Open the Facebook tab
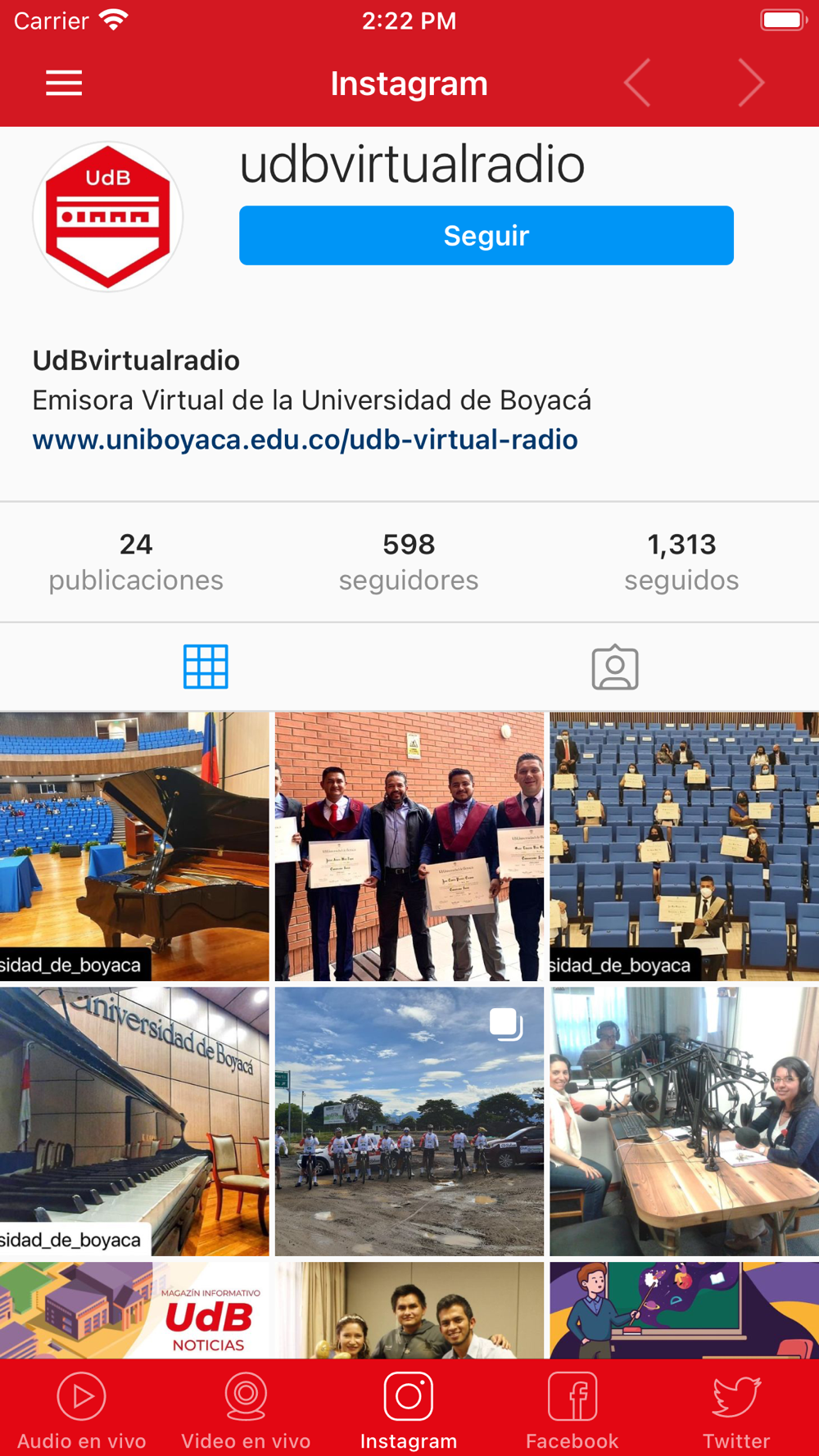Viewport: 819px width, 1456px height. tap(572, 1410)
